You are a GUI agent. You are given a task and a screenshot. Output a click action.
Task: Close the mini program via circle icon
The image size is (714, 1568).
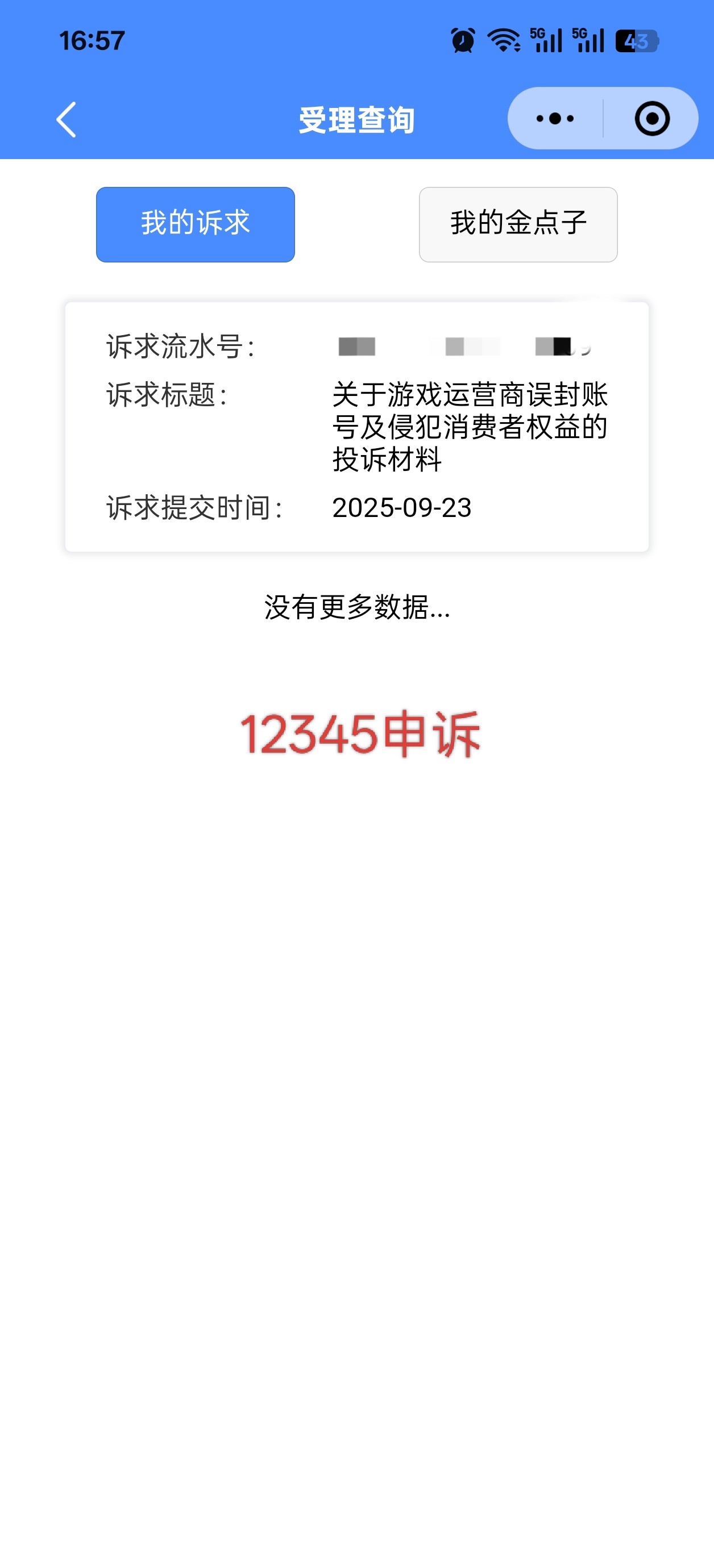(x=652, y=119)
